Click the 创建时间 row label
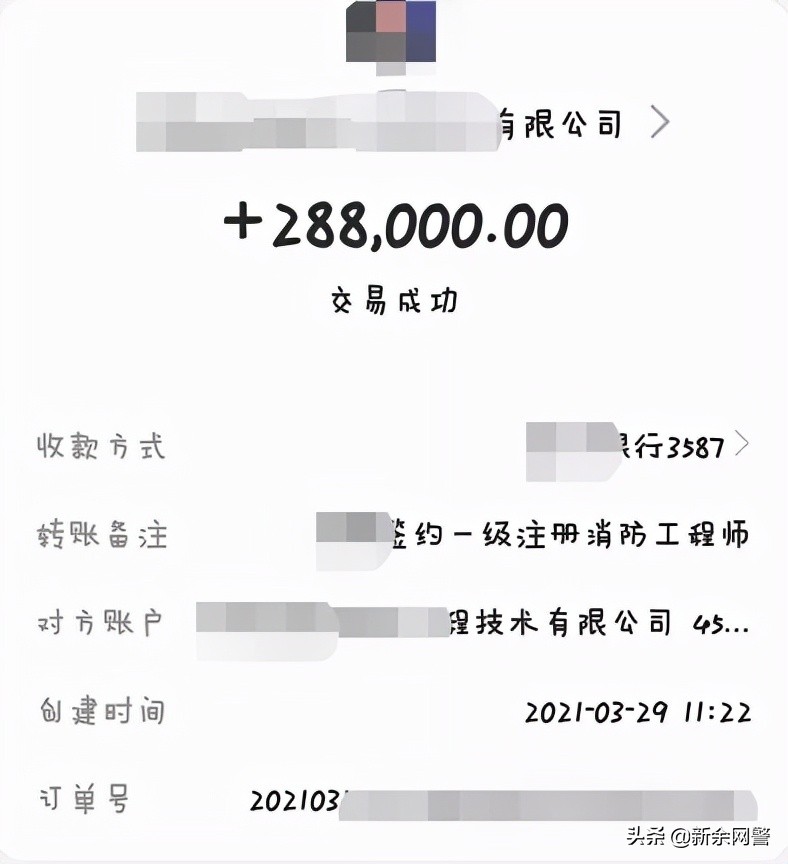This screenshot has width=788, height=864. [100, 712]
